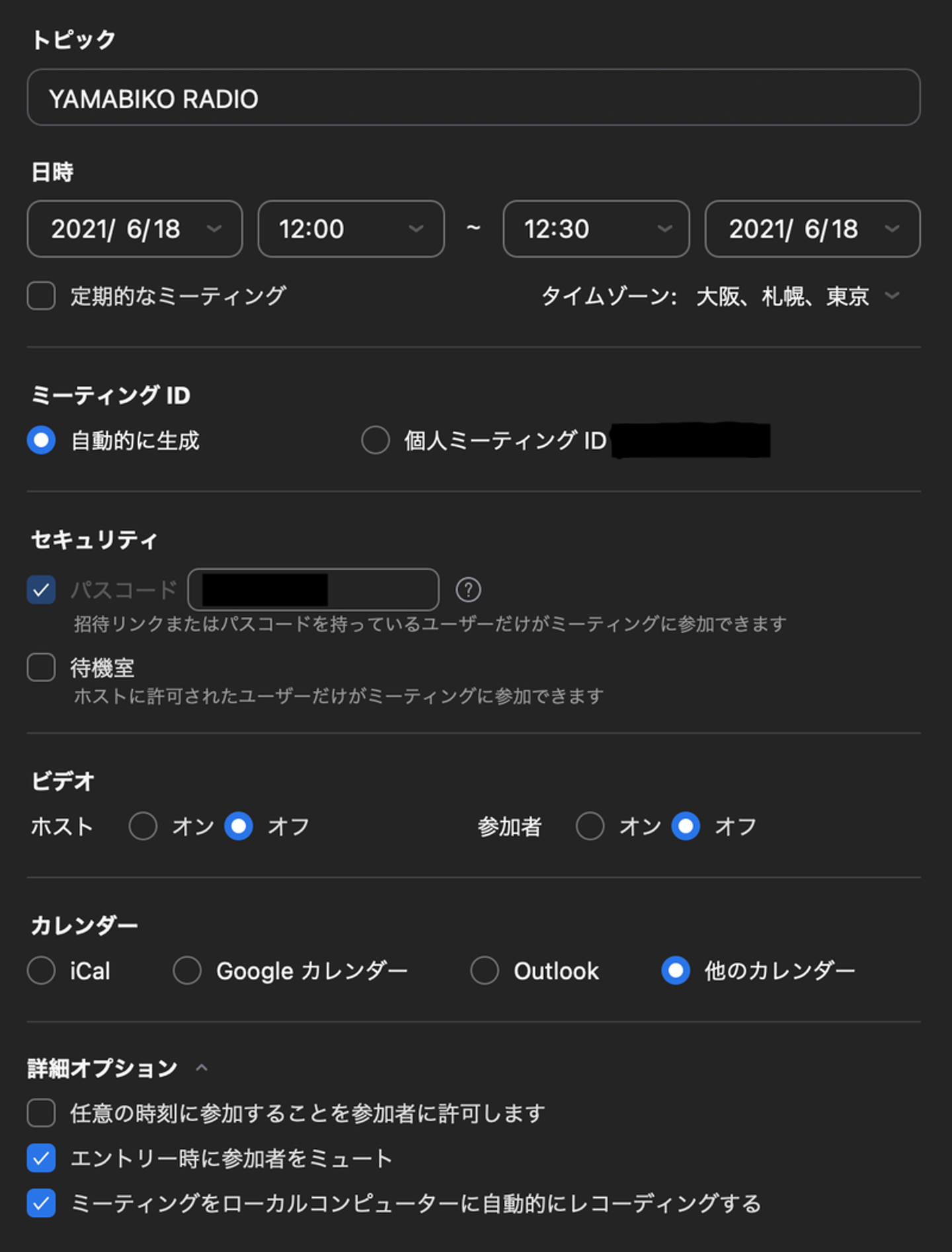Screen dimensions: 952x1252
Task: Turn participant video オン
Action: click(590, 826)
